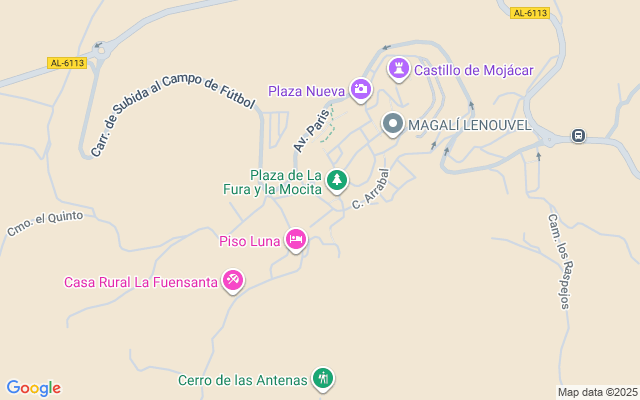640x400 pixels.
Task: Open the Piso Luna lodging pin
Action: 295,240
